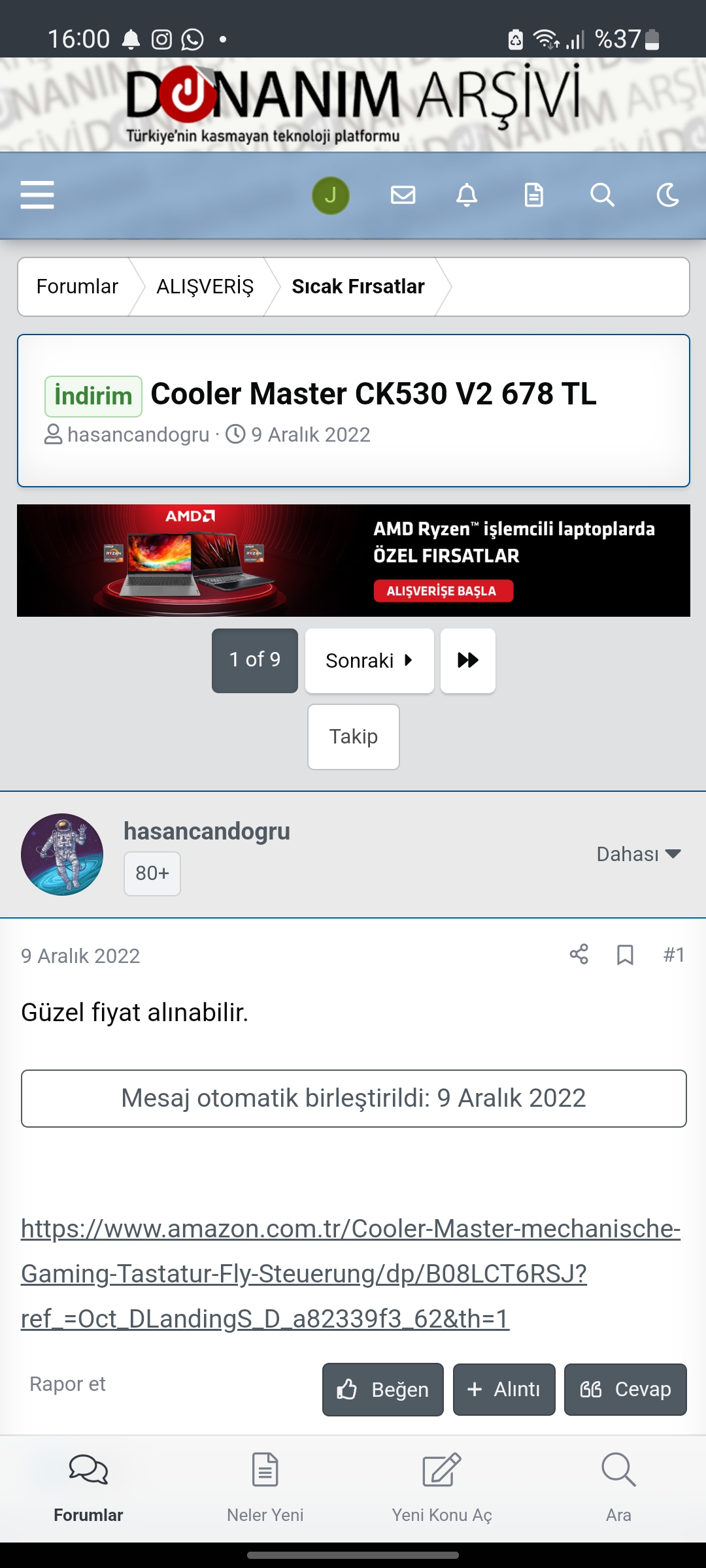The image size is (706, 1568).
Task: Open the notifications bell
Action: click(x=467, y=195)
